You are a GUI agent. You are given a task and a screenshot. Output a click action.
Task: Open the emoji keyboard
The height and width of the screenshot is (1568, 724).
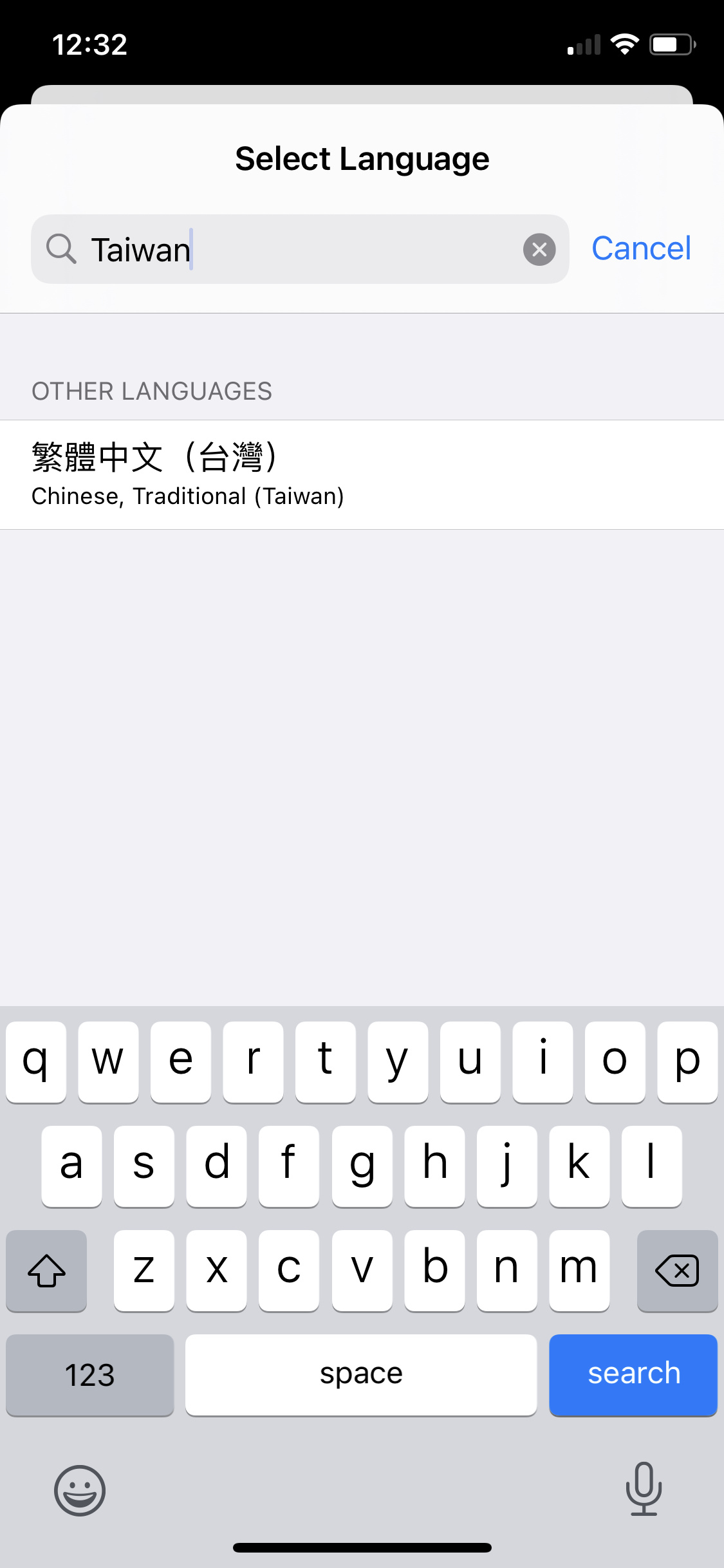pos(80,1489)
